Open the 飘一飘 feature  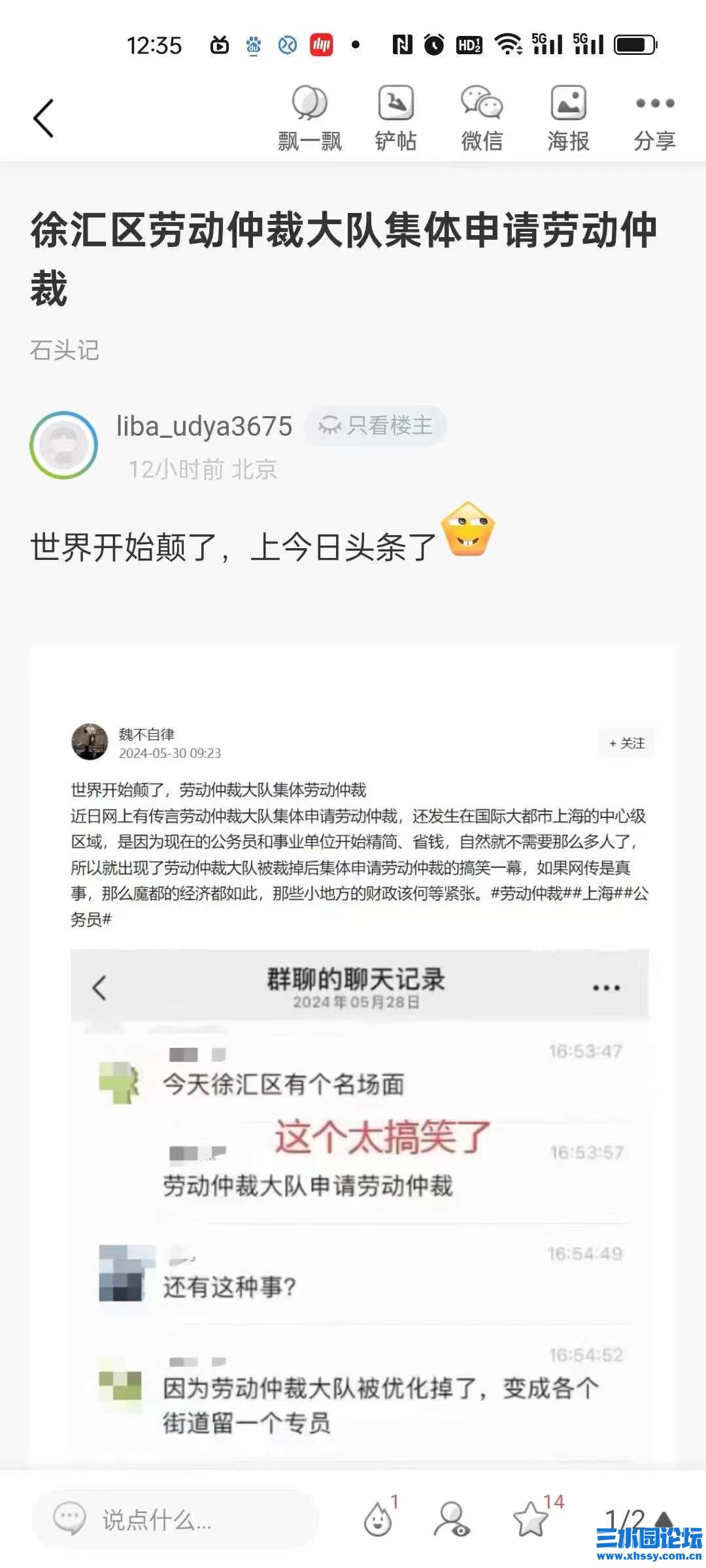click(x=307, y=118)
